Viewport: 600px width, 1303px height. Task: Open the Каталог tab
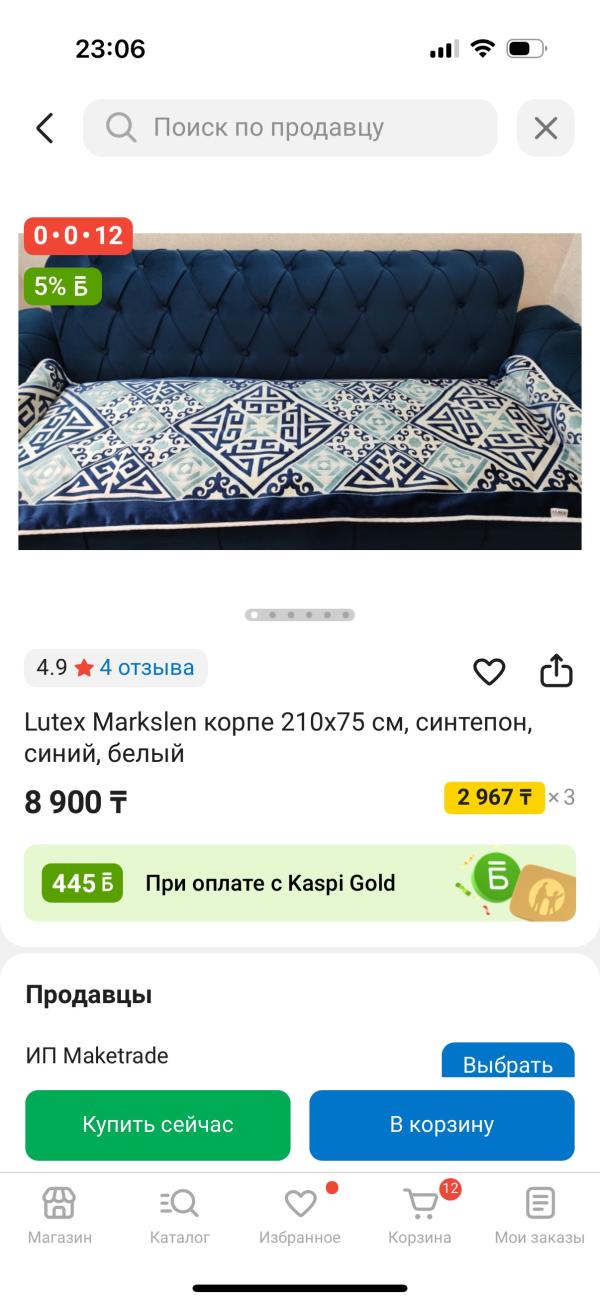coord(180,1215)
